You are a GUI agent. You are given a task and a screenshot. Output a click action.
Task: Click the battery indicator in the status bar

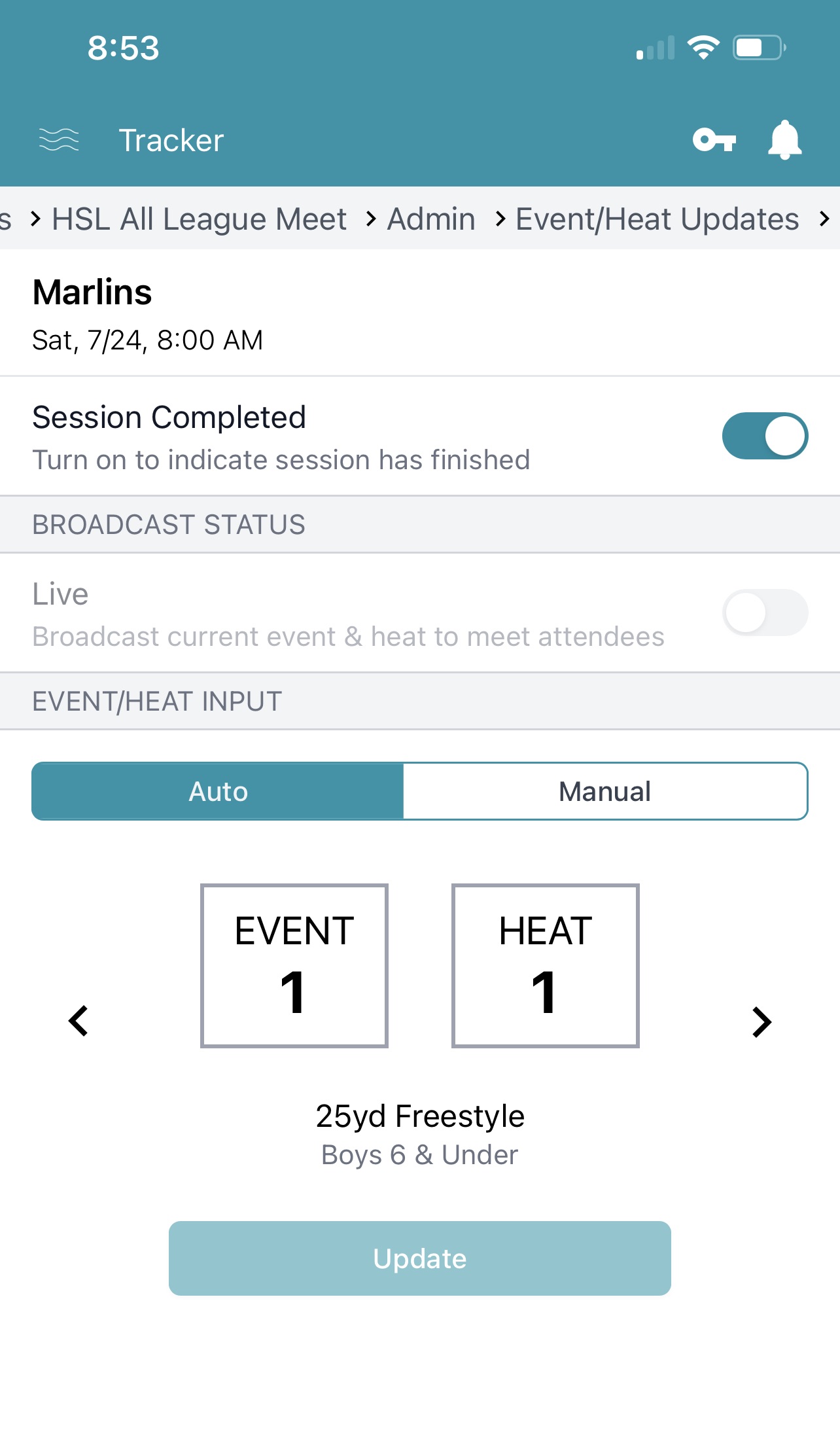click(757, 46)
